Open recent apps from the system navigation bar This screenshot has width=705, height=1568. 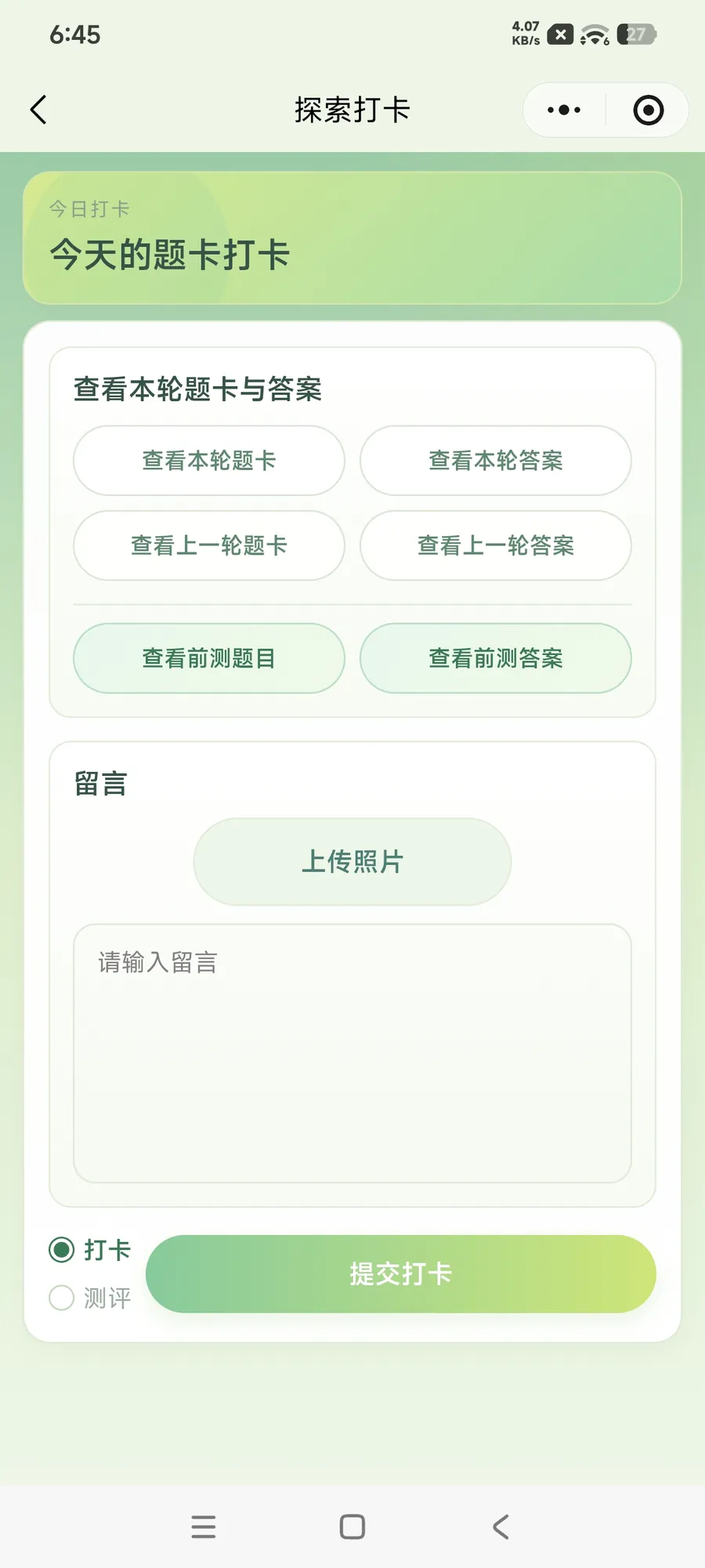(x=204, y=1526)
